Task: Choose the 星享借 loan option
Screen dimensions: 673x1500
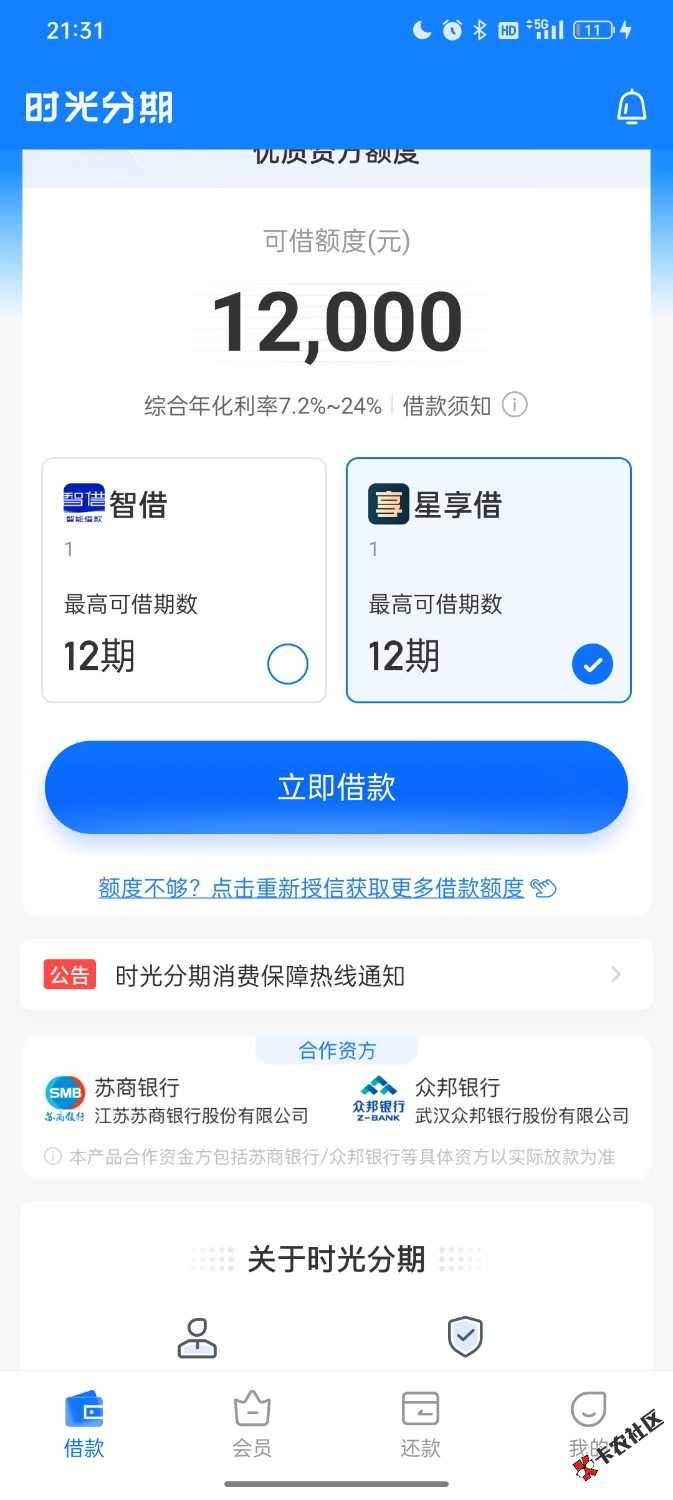Action: pos(489,580)
